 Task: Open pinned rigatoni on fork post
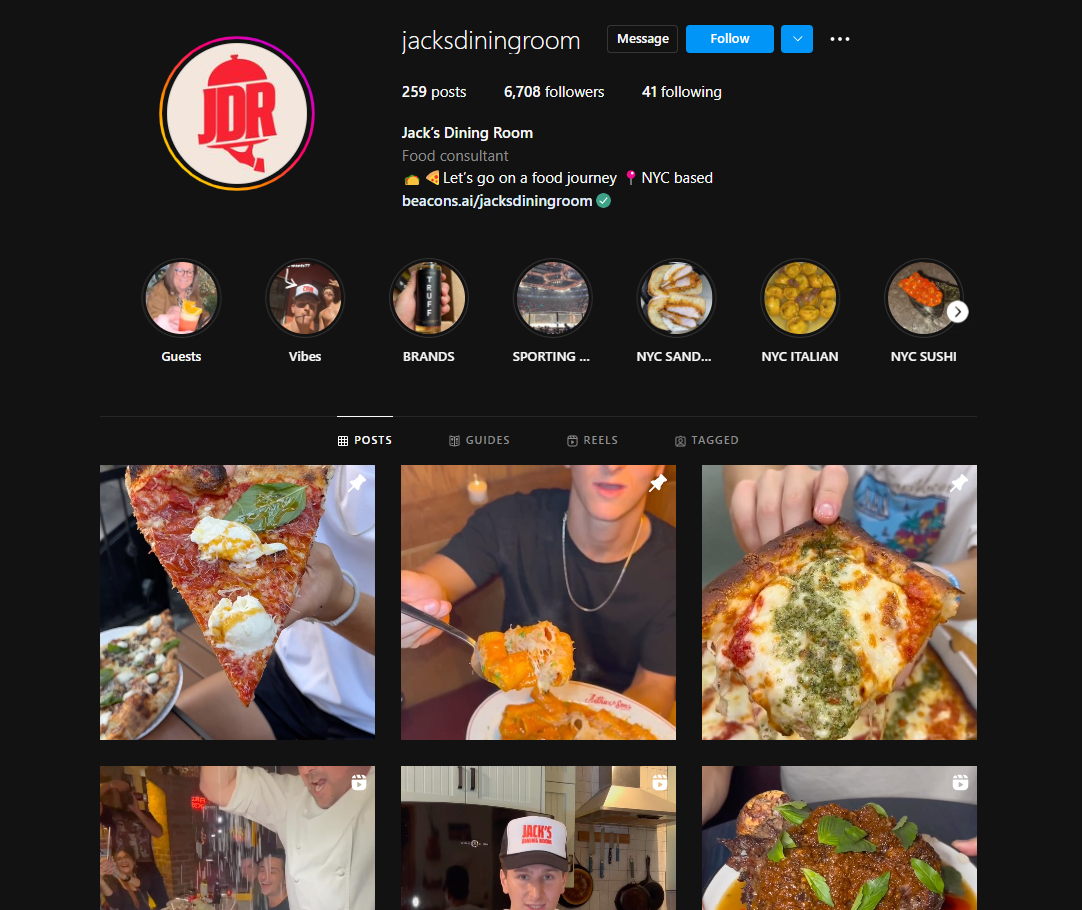(538, 602)
